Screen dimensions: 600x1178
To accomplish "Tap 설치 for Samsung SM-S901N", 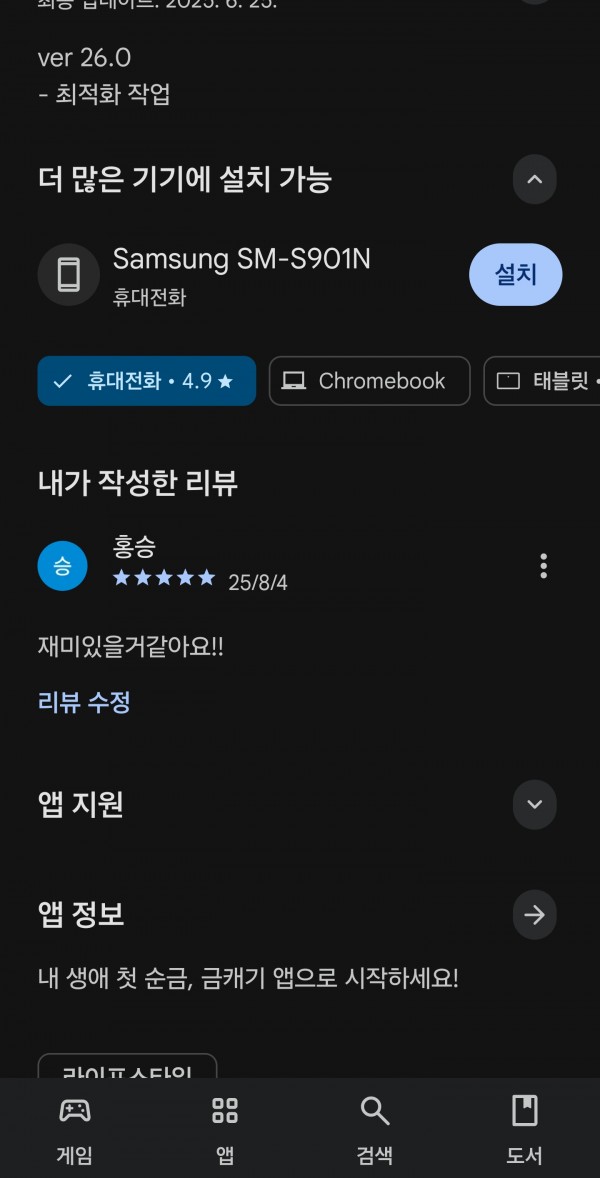I will pyautogui.click(x=516, y=274).
